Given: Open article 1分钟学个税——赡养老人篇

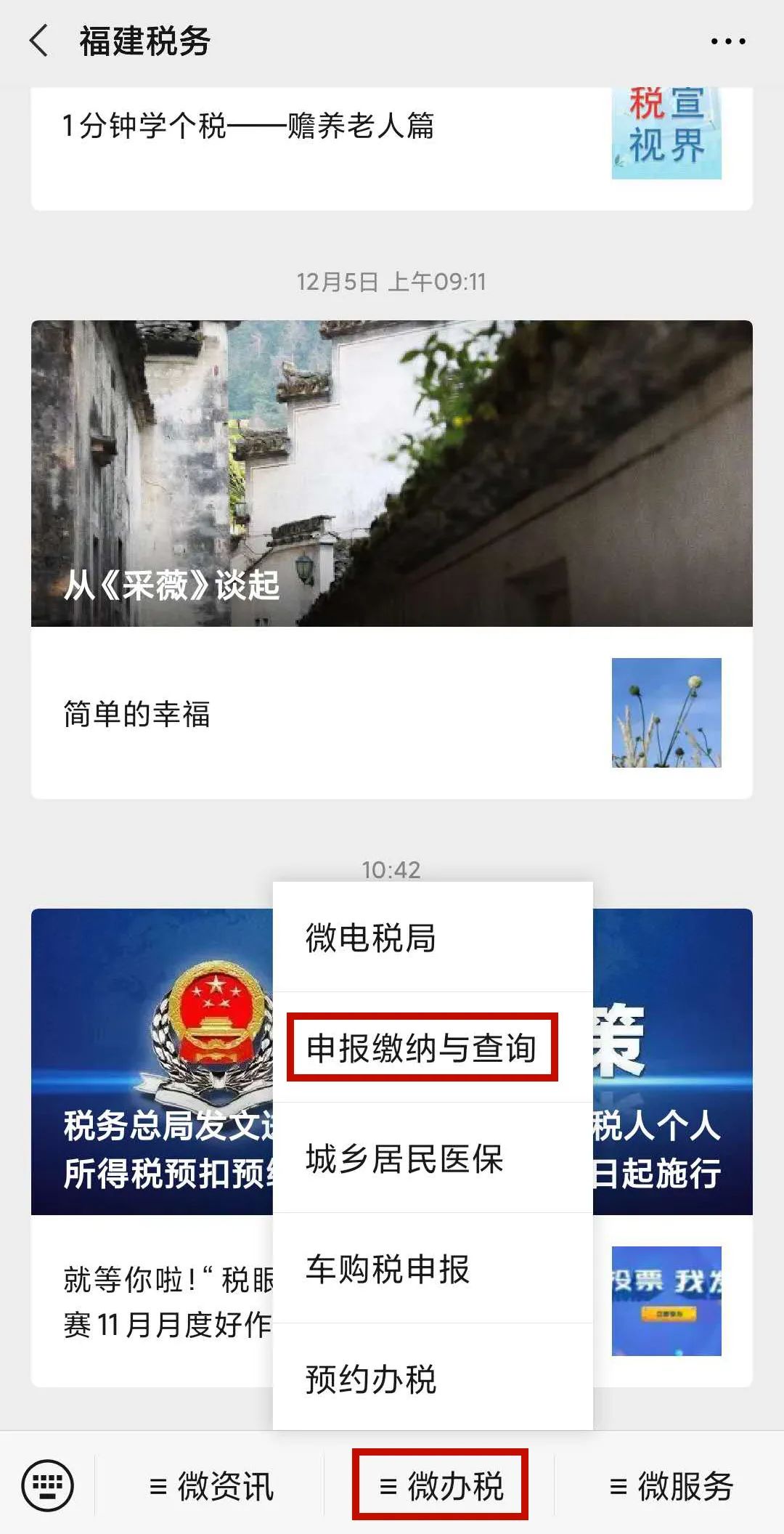Looking at the screenshot, I should (248, 126).
